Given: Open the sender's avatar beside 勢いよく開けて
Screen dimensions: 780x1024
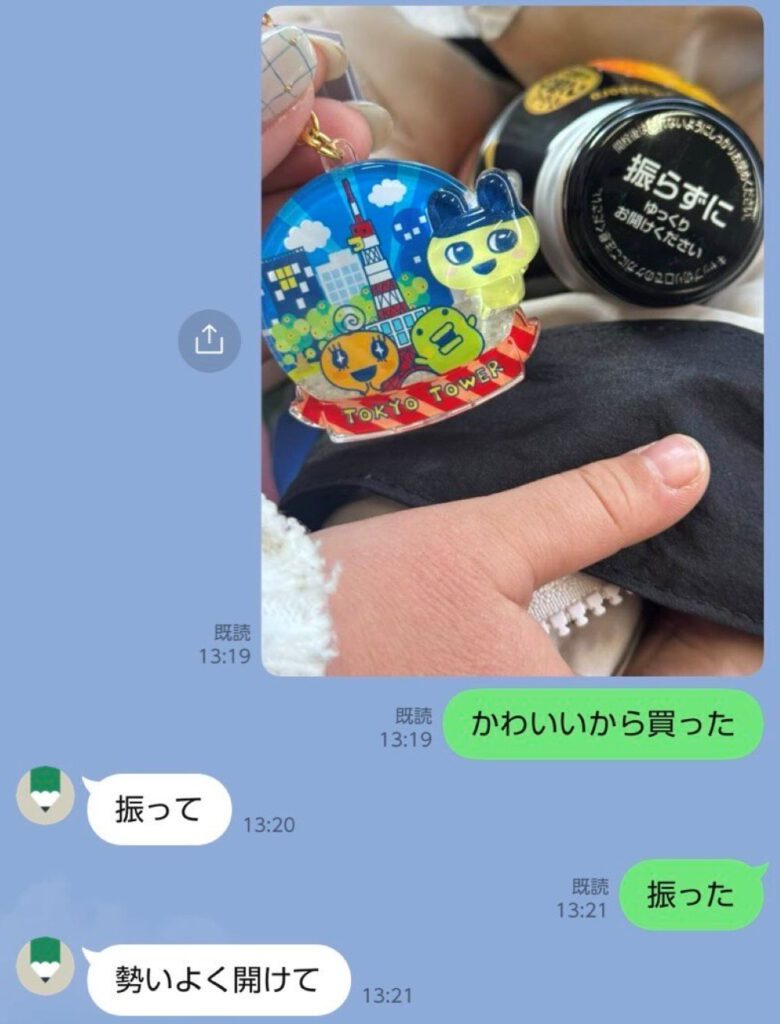Looking at the screenshot, I should click(46, 966).
